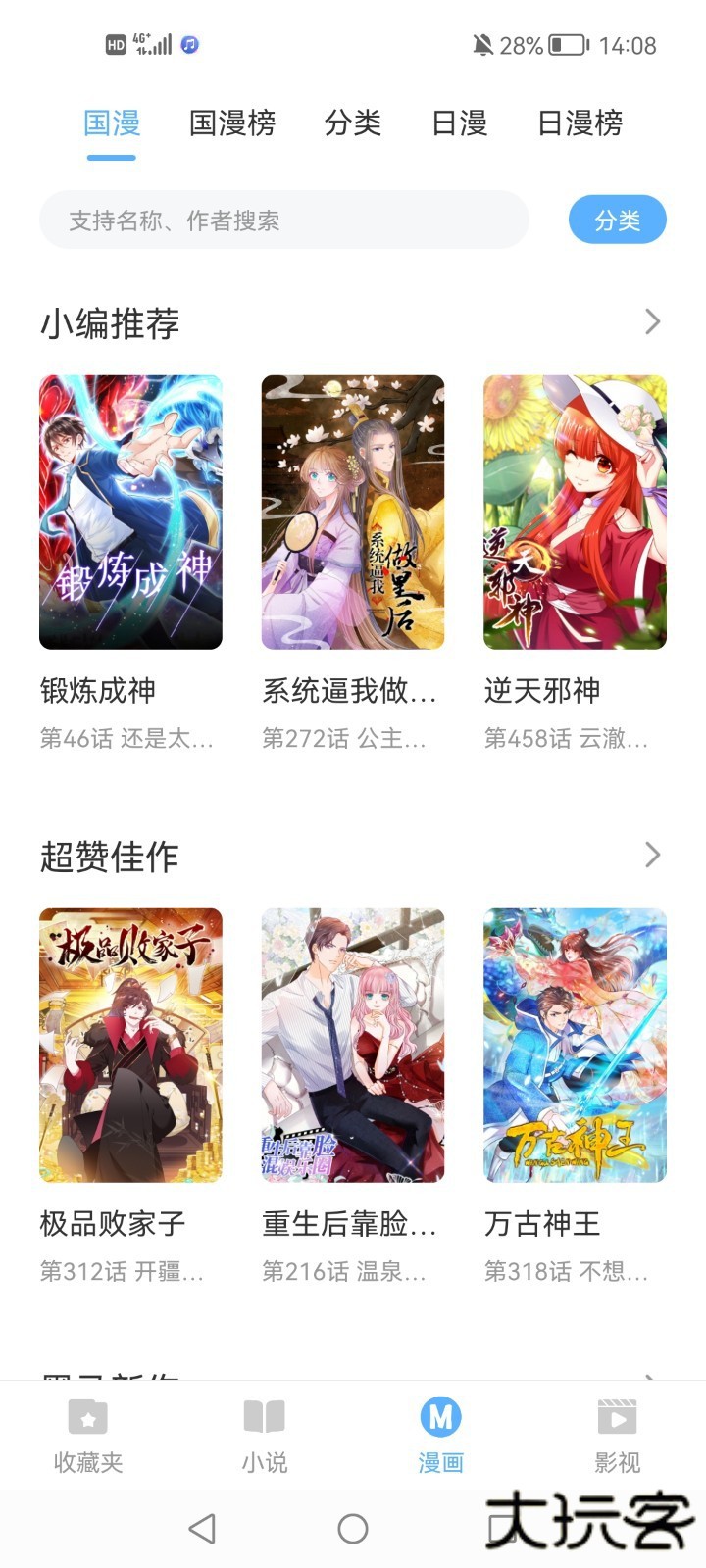Tap the 逆天邪神 comic cover
This screenshot has width=706, height=1568.
click(x=575, y=511)
